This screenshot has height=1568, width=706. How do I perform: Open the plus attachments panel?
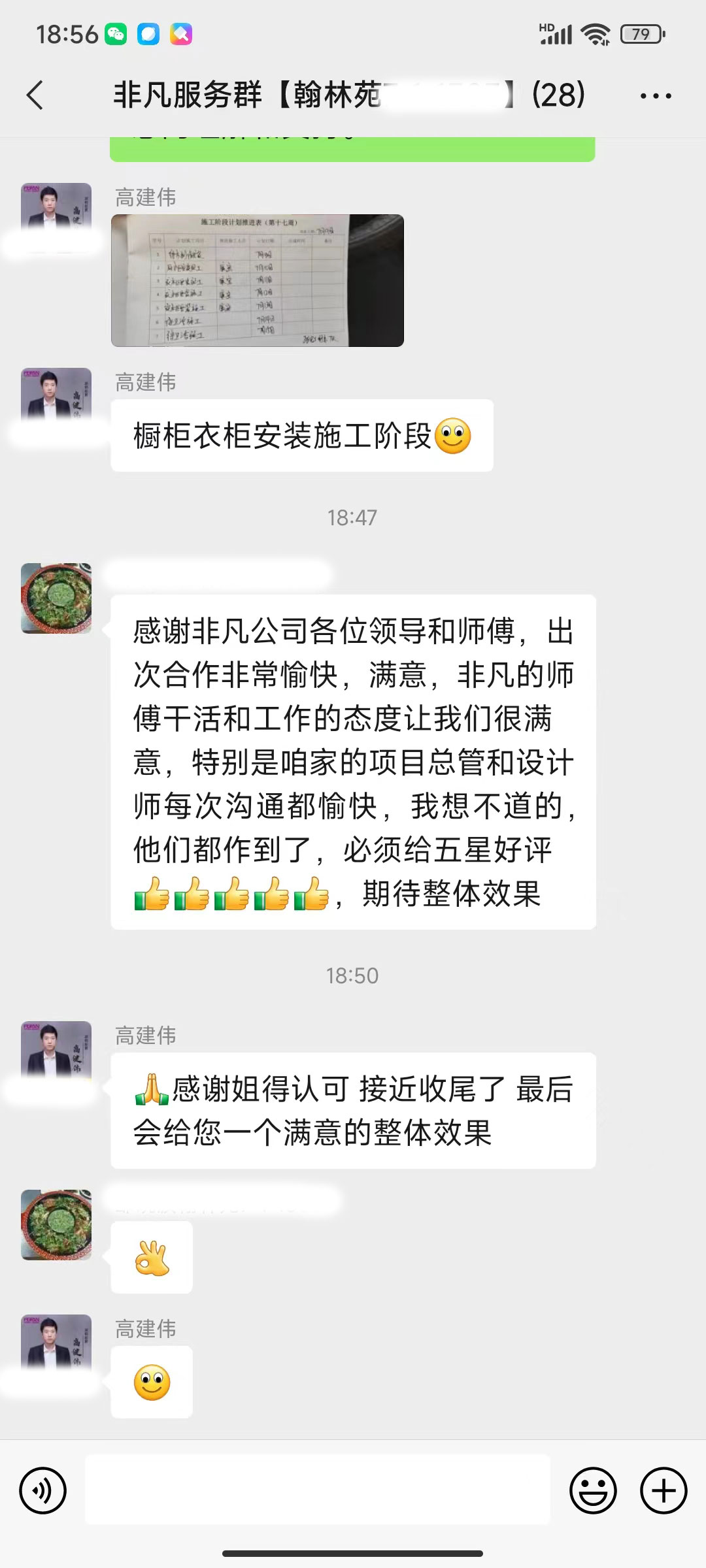pos(663,1491)
